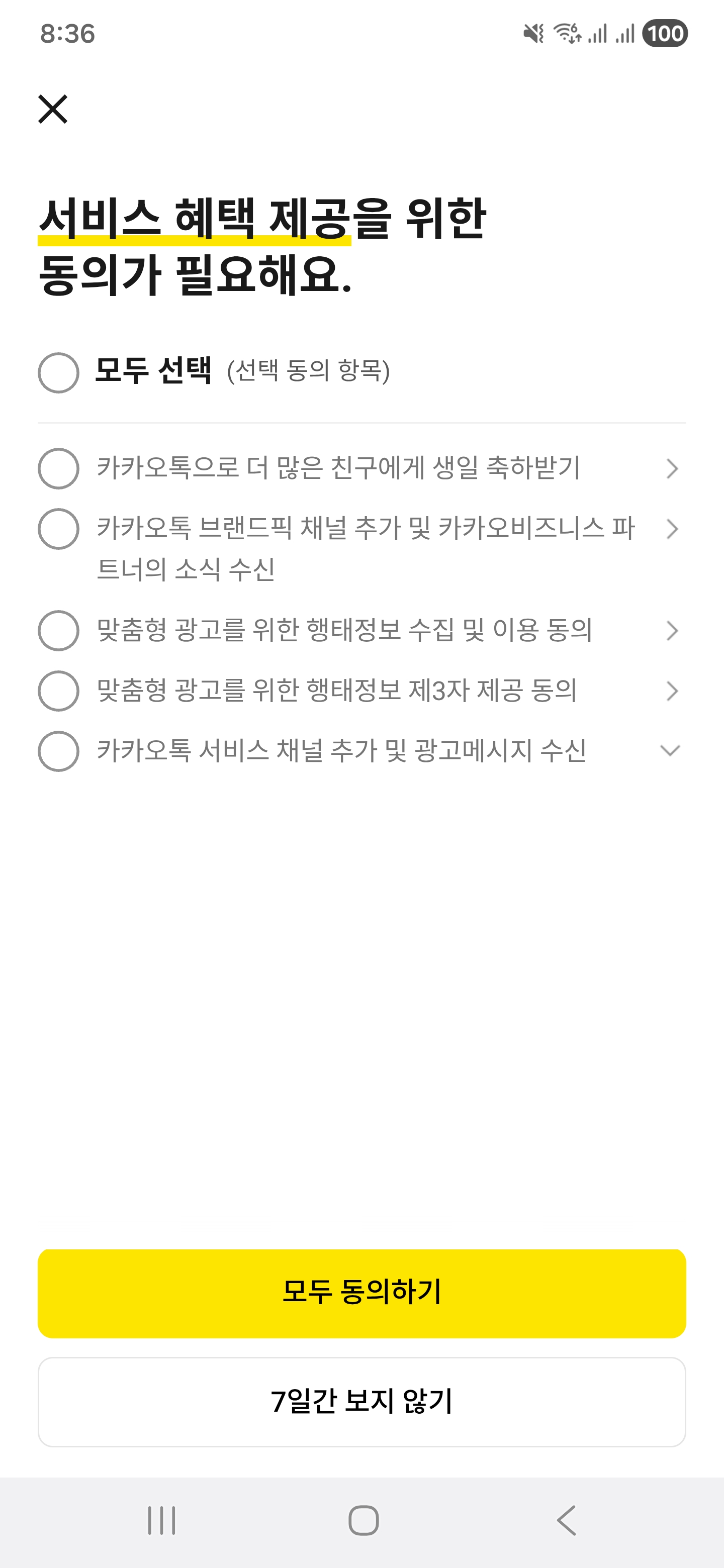Tap the 모두 동의하기 button

[x=361, y=1293]
